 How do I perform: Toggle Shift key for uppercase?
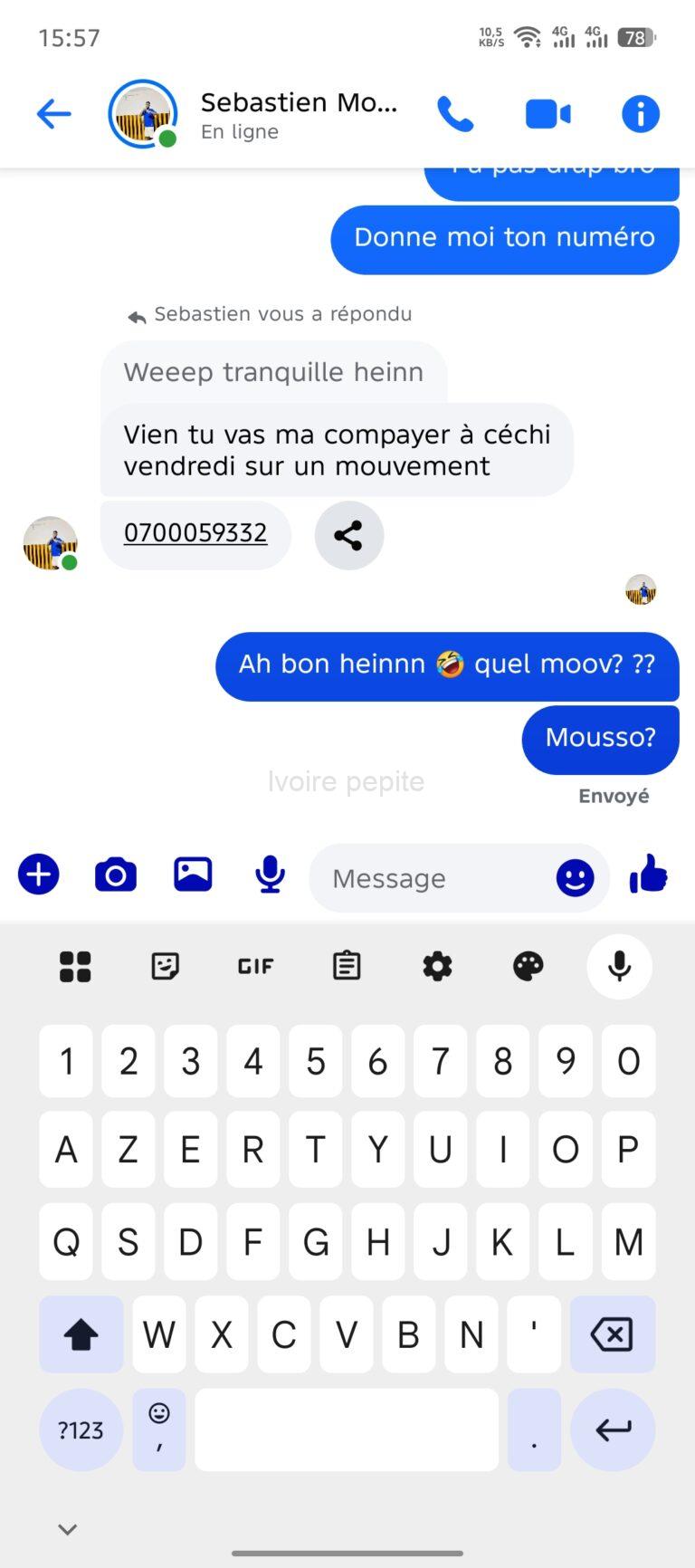point(81,1334)
